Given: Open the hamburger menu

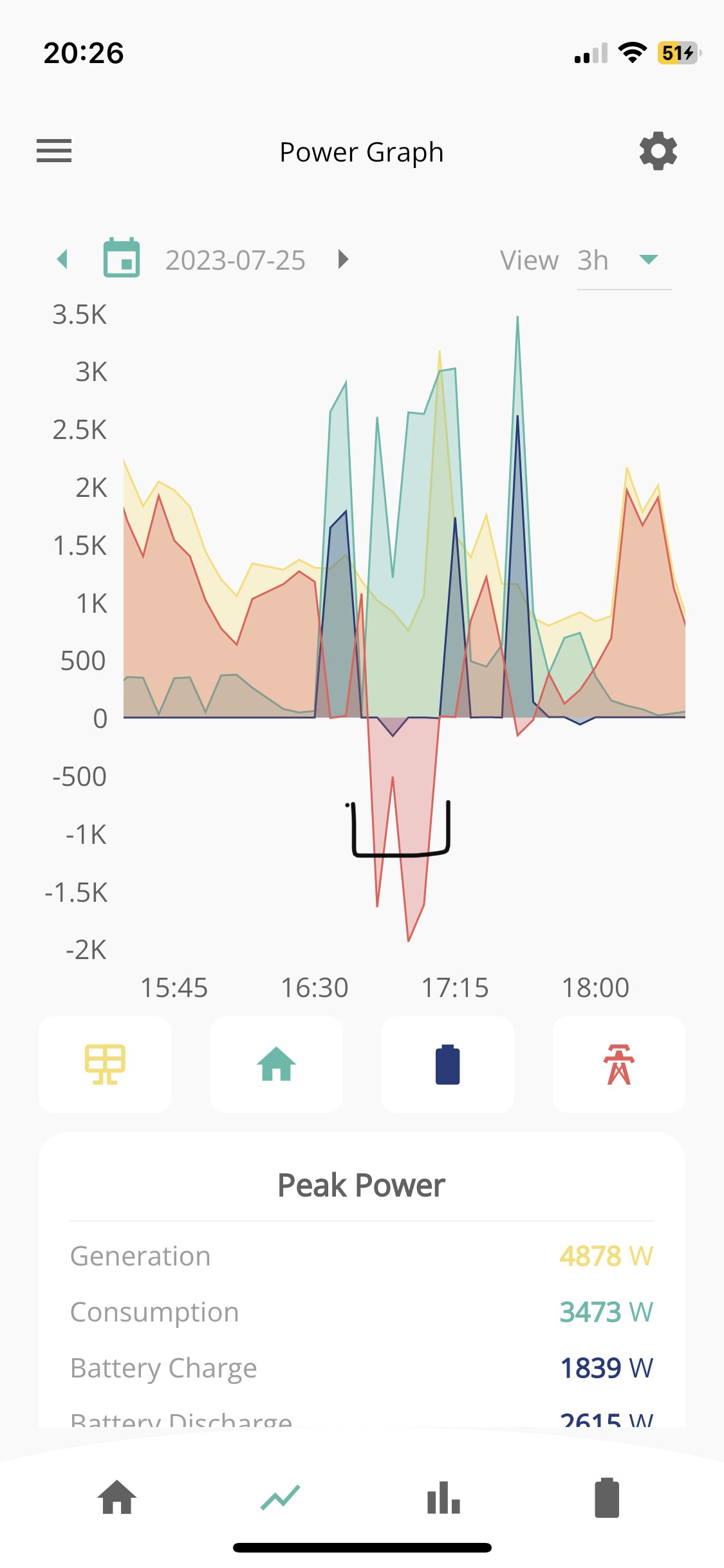Looking at the screenshot, I should coord(54,151).
